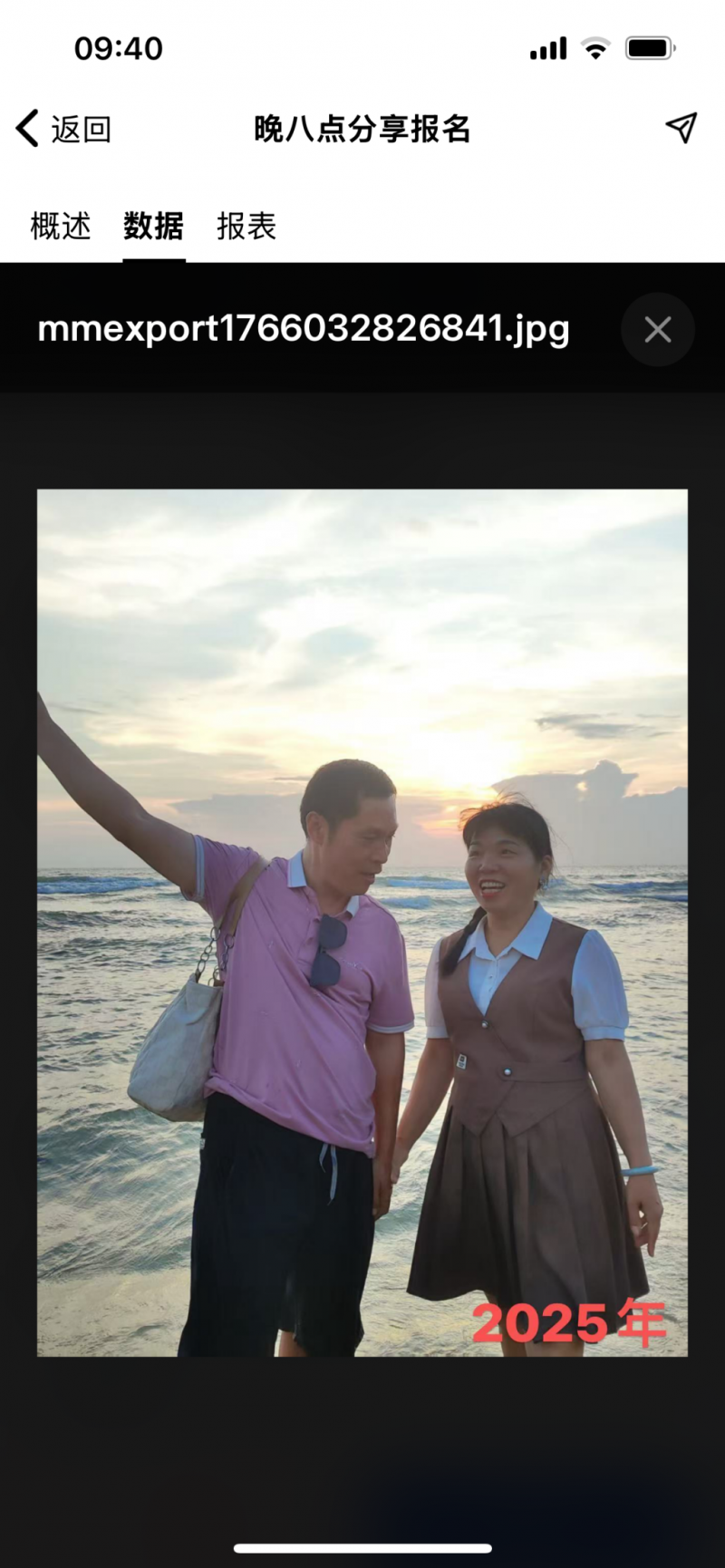Switch to the 概述 tab
Image resolution: width=725 pixels, height=1568 pixels.
click(61, 226)
